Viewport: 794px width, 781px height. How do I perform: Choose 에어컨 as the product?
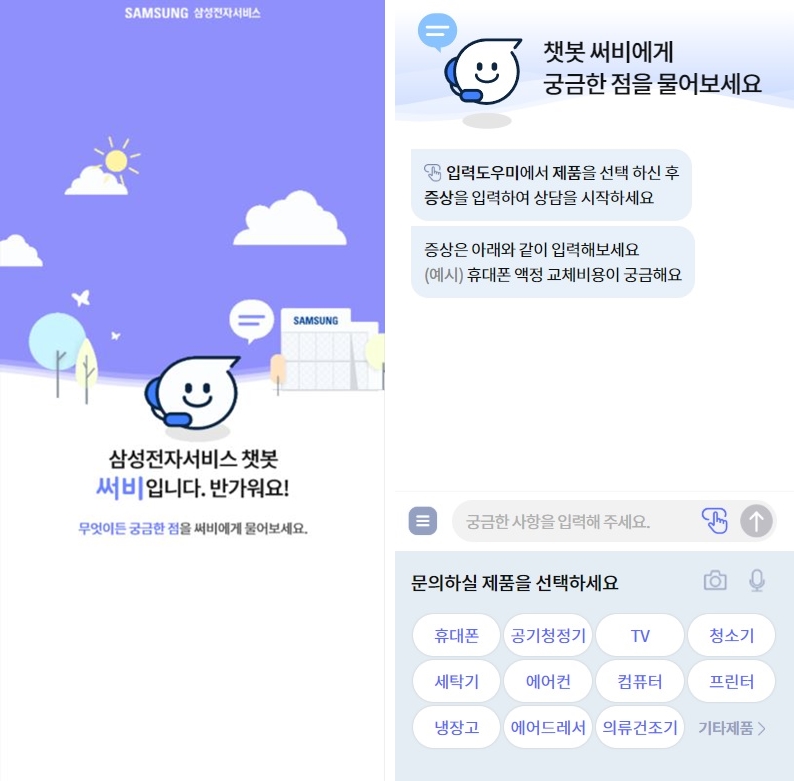point(548,682)
